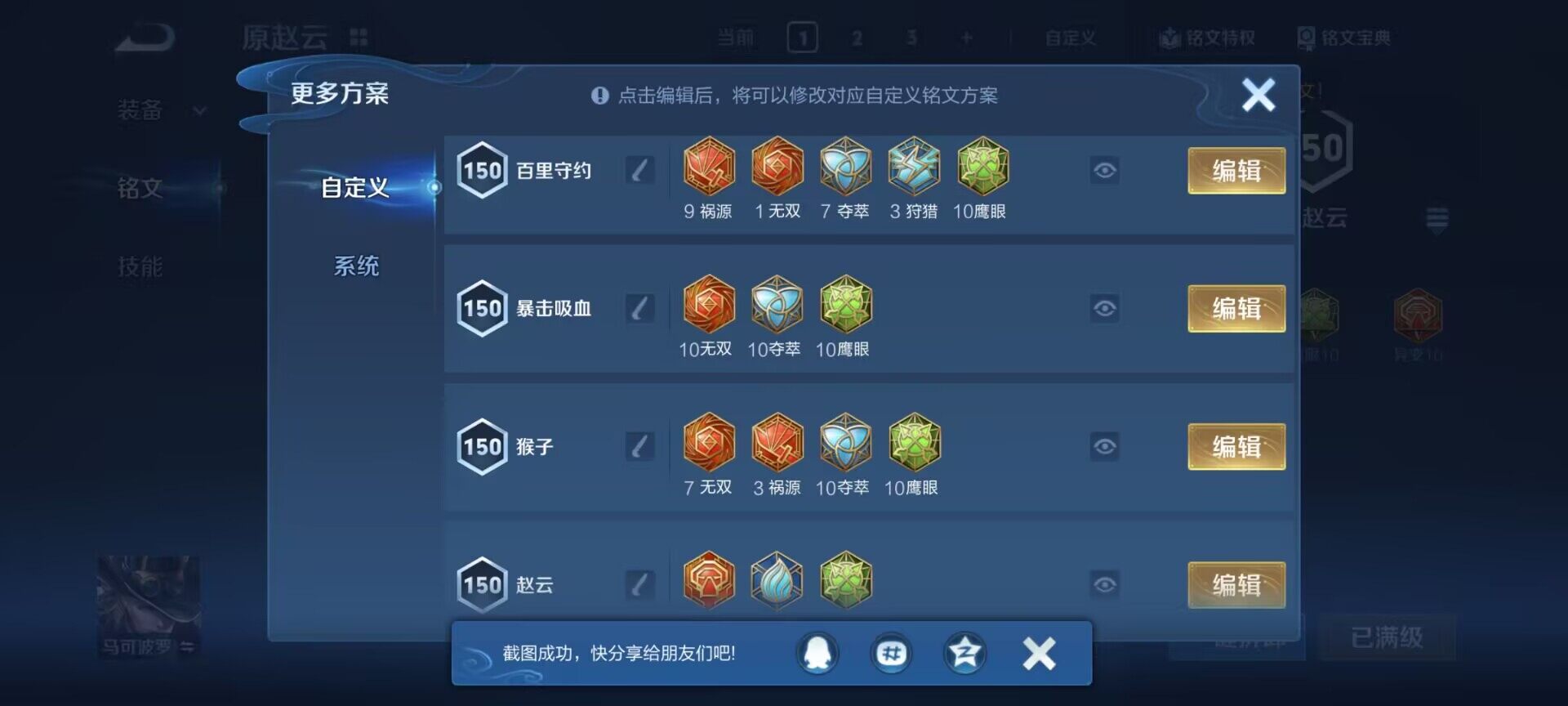Rename the 赵云 scheme with the pencil icon

[x=640, y=585]
